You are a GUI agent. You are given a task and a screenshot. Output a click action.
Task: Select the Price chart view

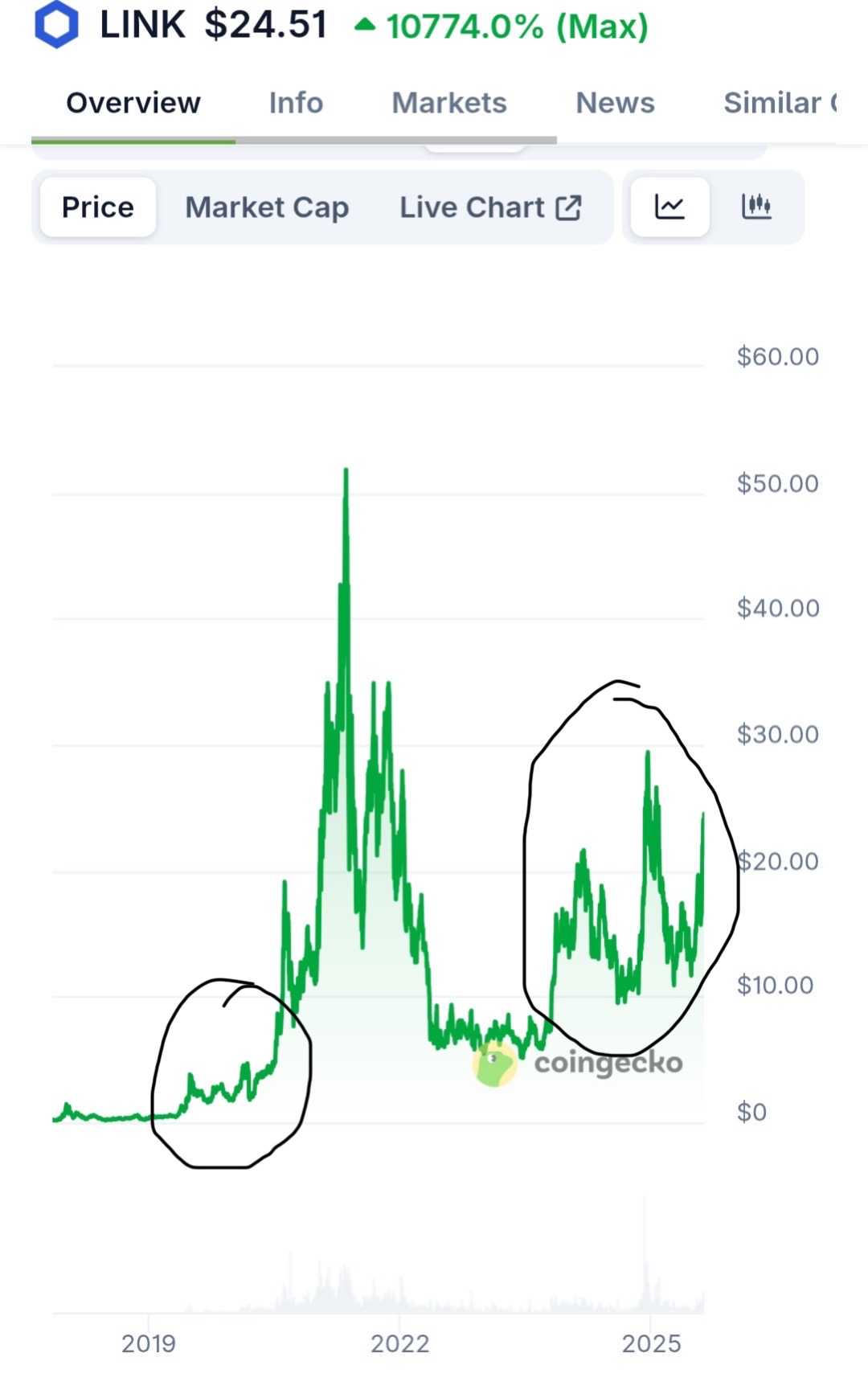click(x=98, y=207)
